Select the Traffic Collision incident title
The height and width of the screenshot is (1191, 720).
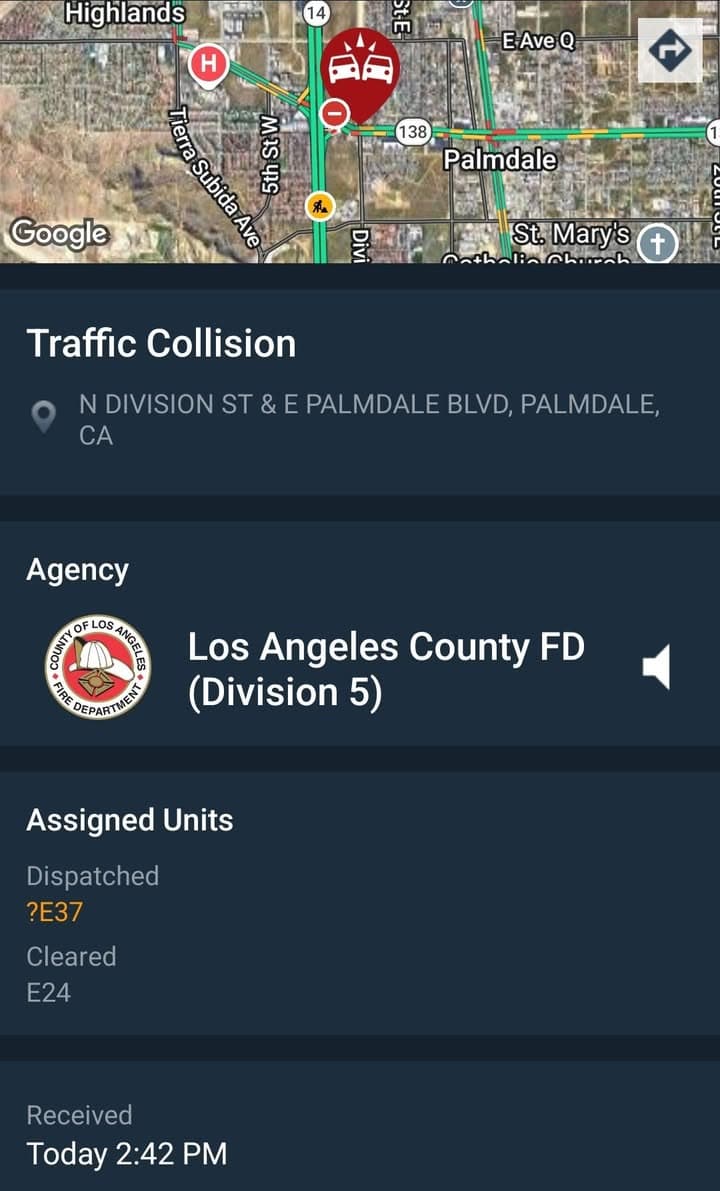162,343
